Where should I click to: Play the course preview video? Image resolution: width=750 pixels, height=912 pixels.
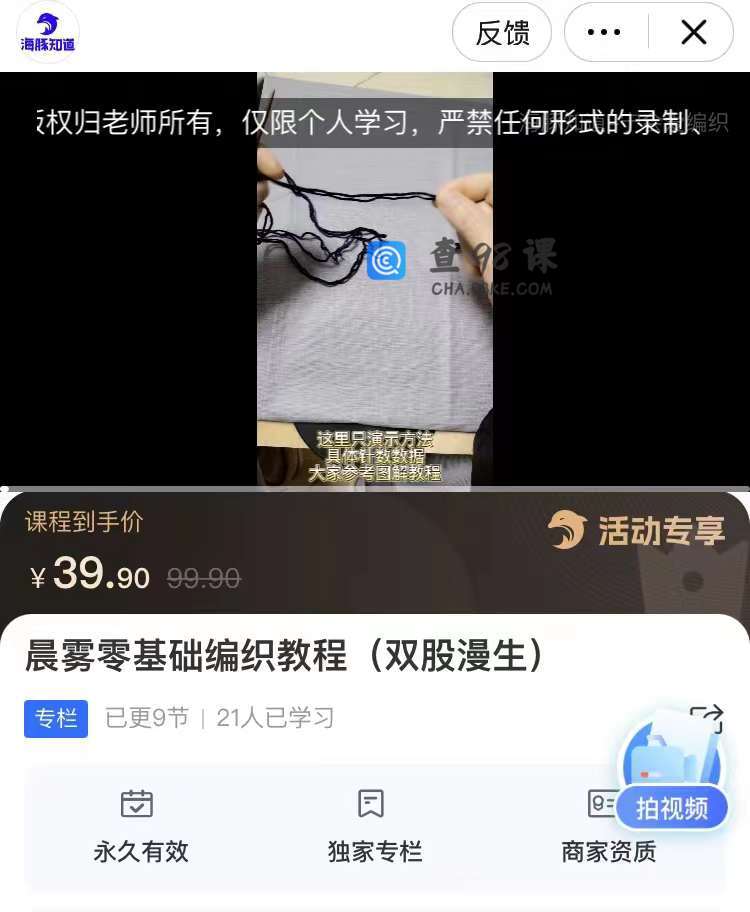[x=374, y=280]
